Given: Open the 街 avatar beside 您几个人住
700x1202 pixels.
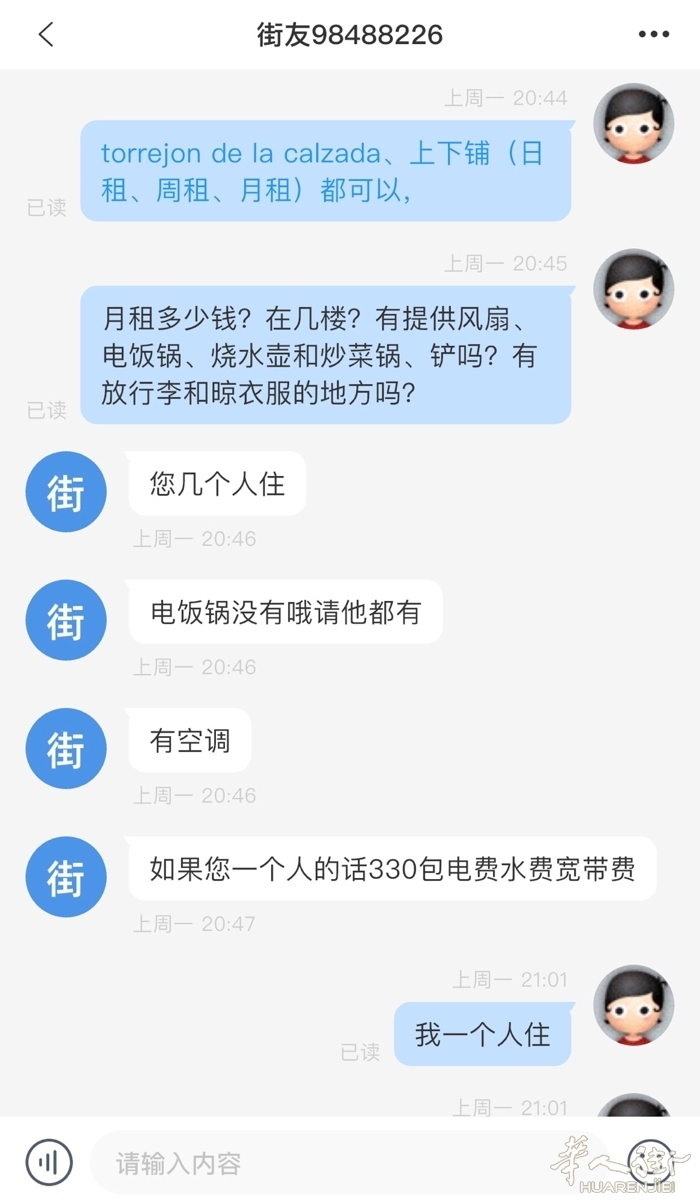Looking at the screenshot, I should 66,492.
